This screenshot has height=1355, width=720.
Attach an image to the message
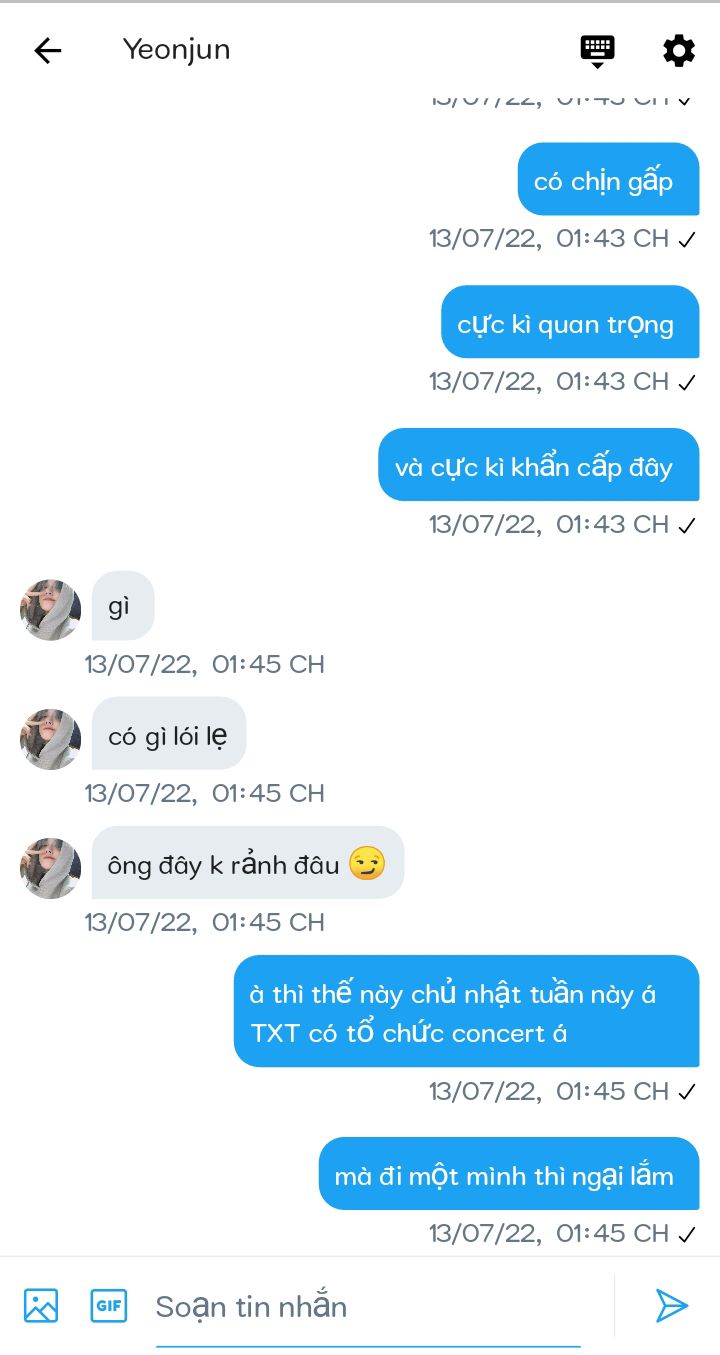41,1305
